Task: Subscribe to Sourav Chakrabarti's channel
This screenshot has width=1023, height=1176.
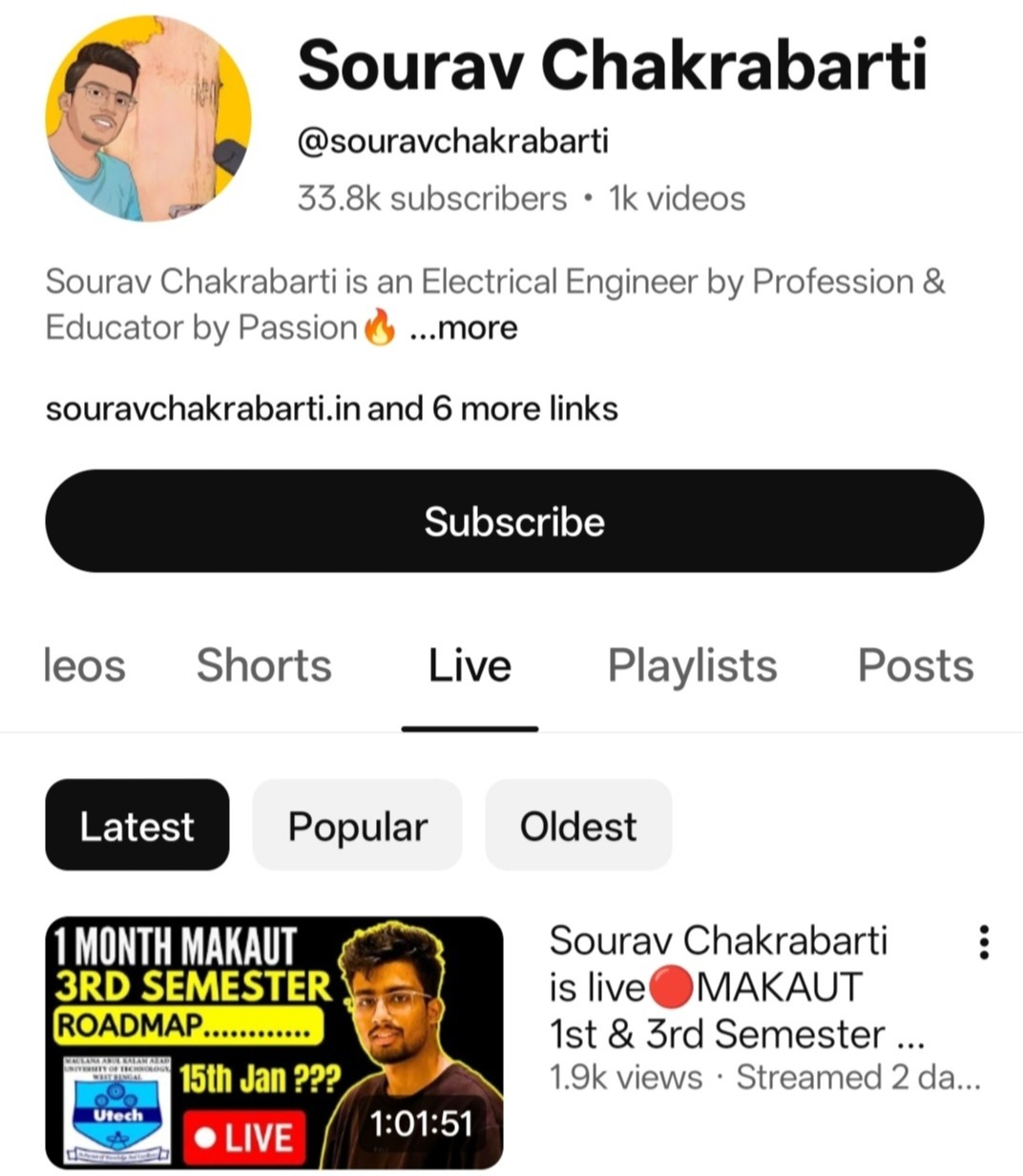Action: coord(513,521)
